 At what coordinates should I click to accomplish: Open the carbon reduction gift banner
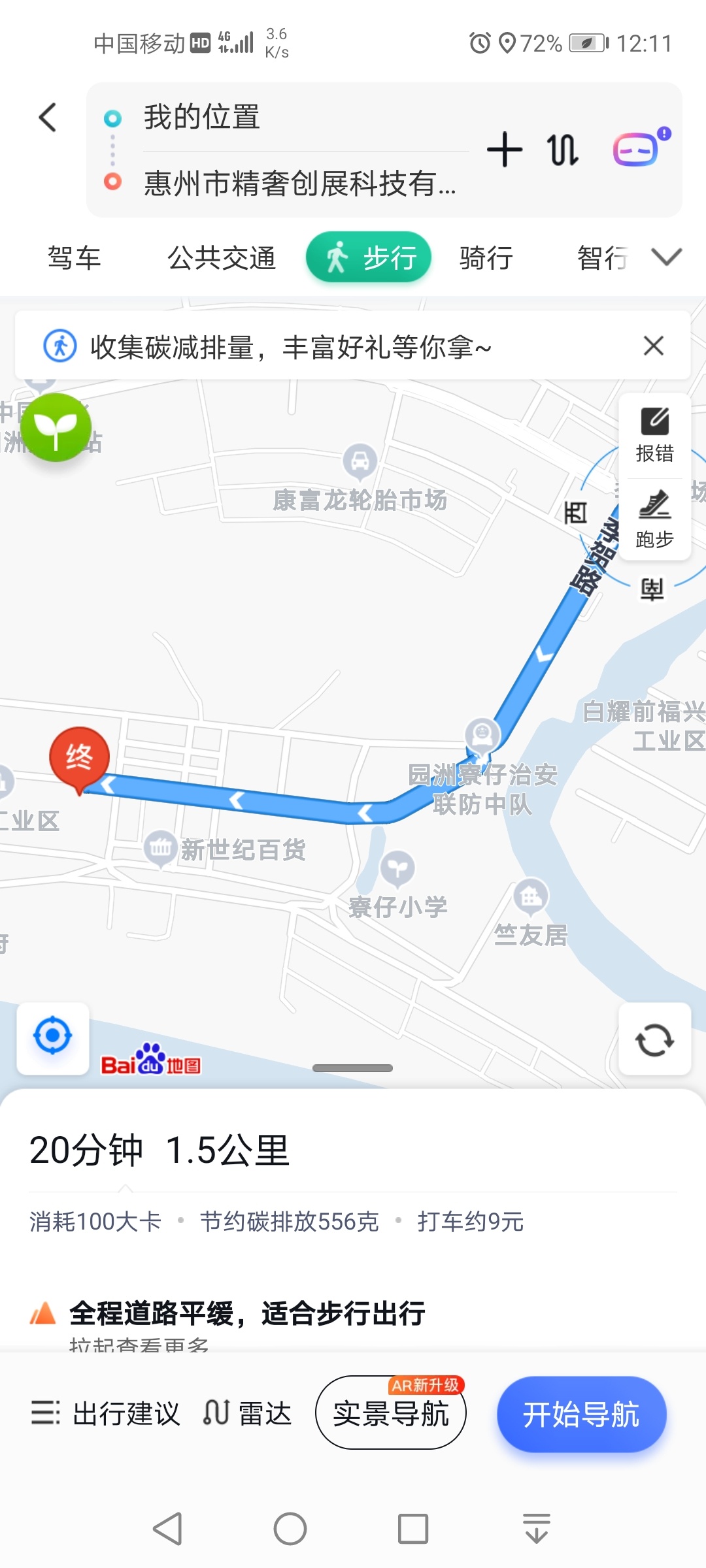(291, 346)
